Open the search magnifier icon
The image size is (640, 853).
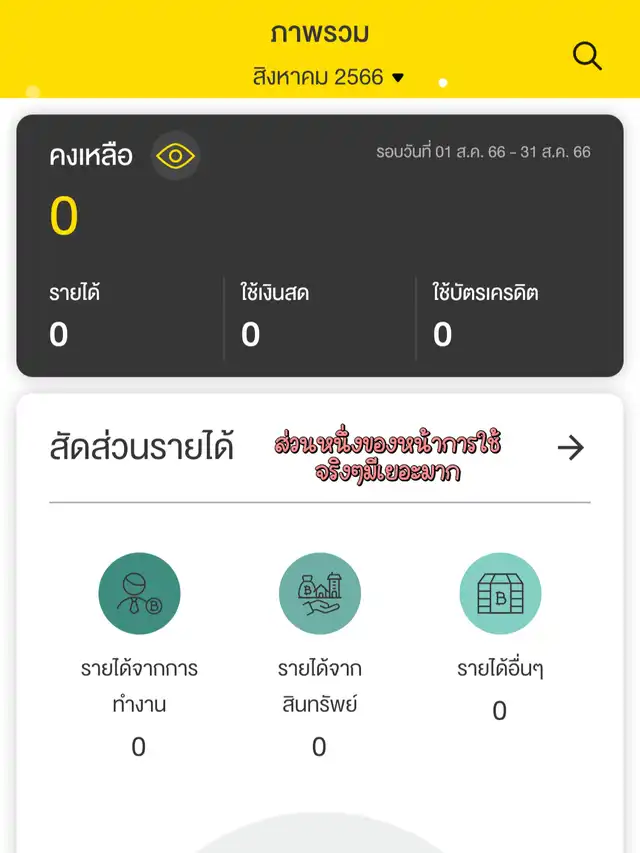point(587,56)
